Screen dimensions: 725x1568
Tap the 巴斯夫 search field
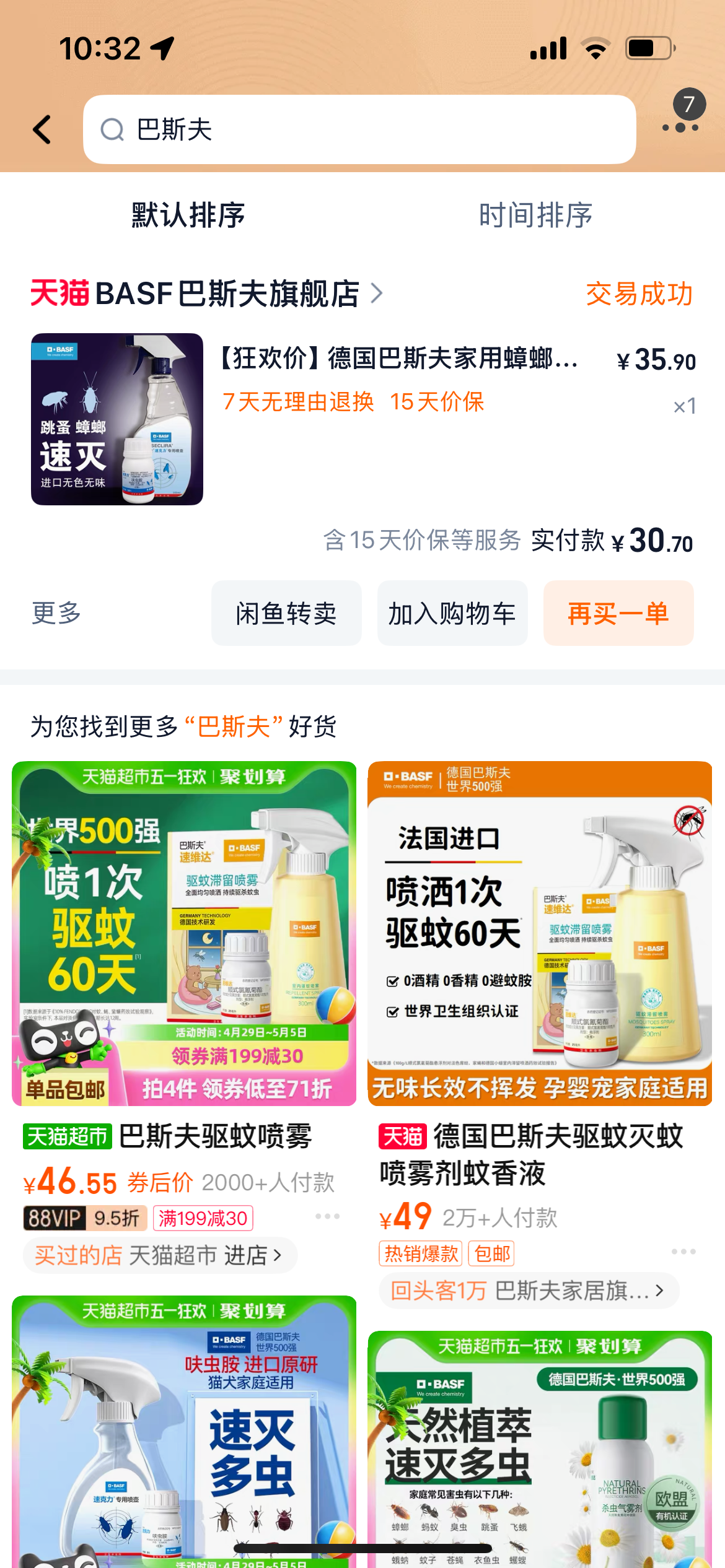(x=359, y=129)
